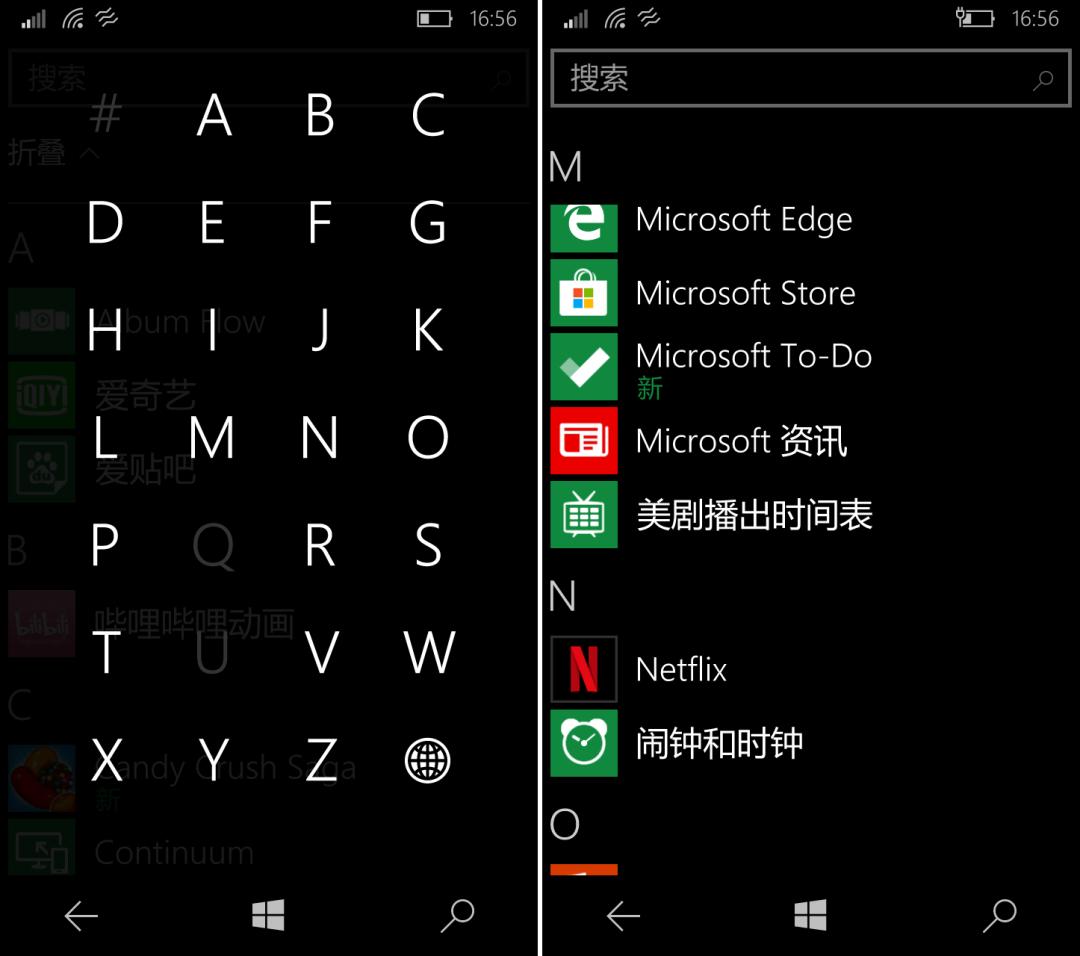This screenshot has height=956, width=1080.
Task: Tap the N section header letter
Action: pos(563,596)
